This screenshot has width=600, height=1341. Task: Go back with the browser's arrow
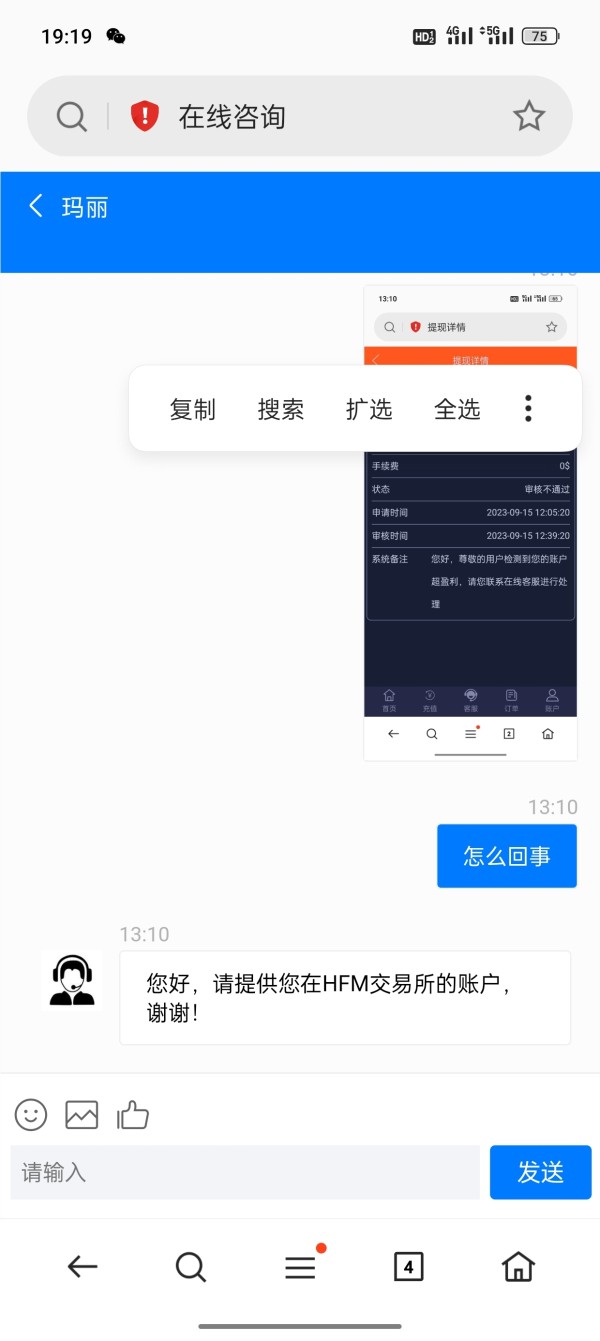pos(82,1267)
